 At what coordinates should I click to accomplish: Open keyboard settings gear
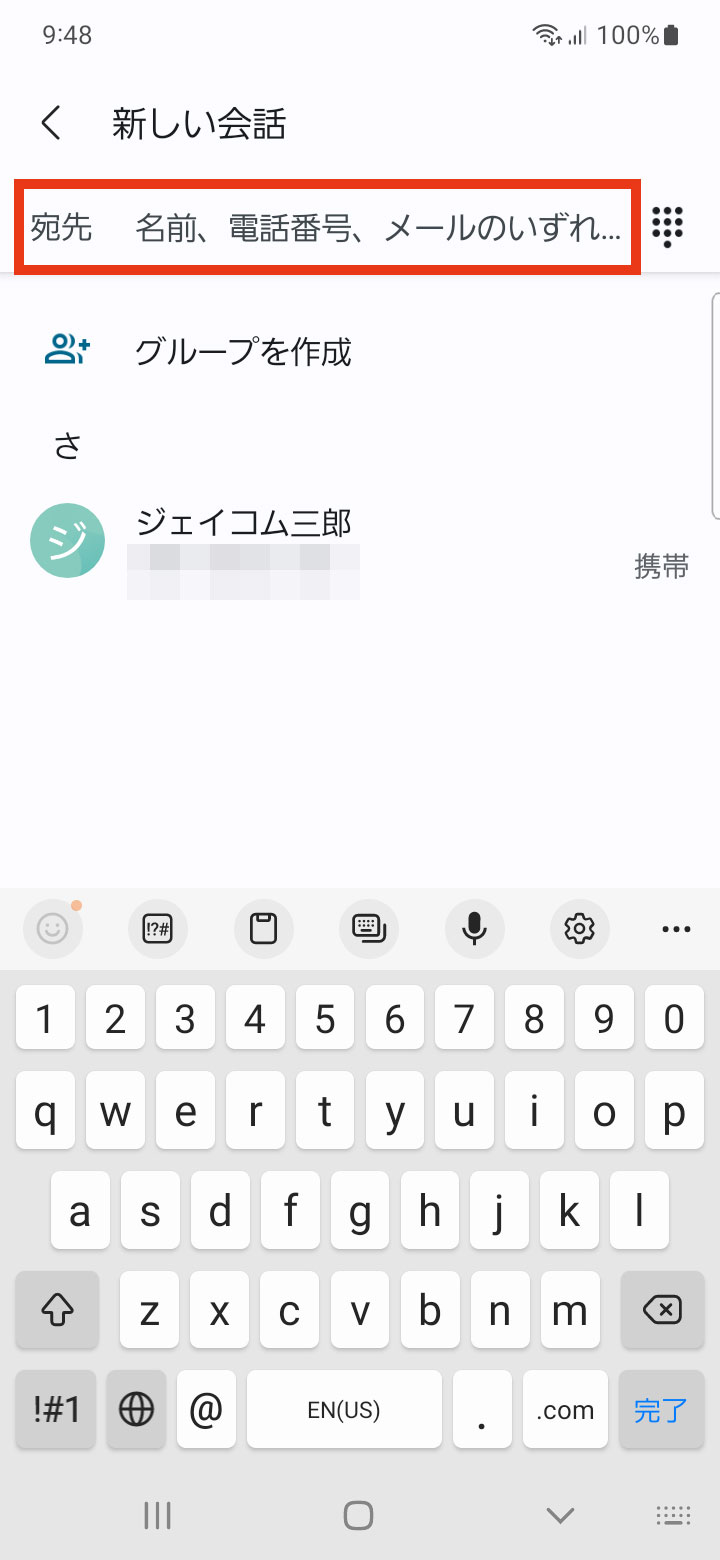tap(579, 929)
